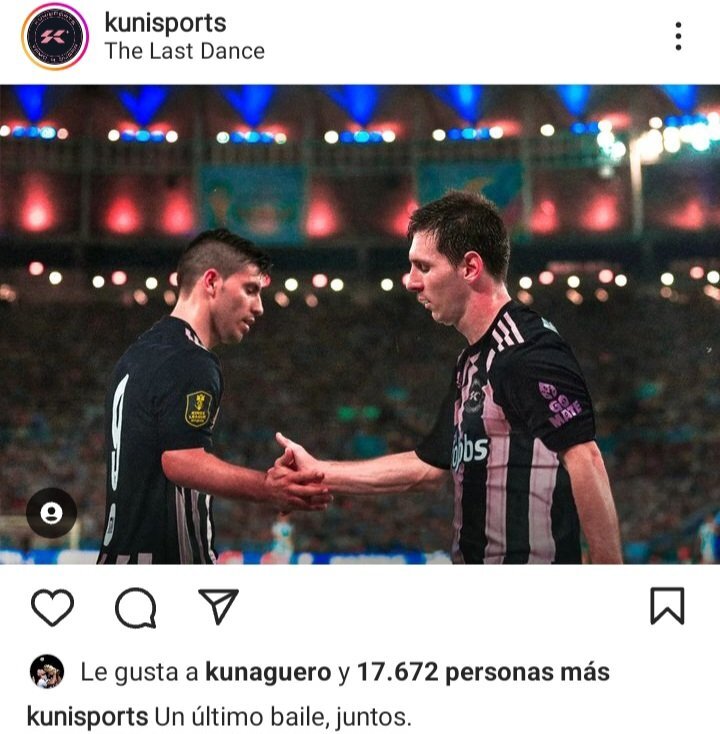Image resolution: width=720 pixels, height=734 pixels.
Task: View the 17.672 personas más likes list
Action: [483, 672]
